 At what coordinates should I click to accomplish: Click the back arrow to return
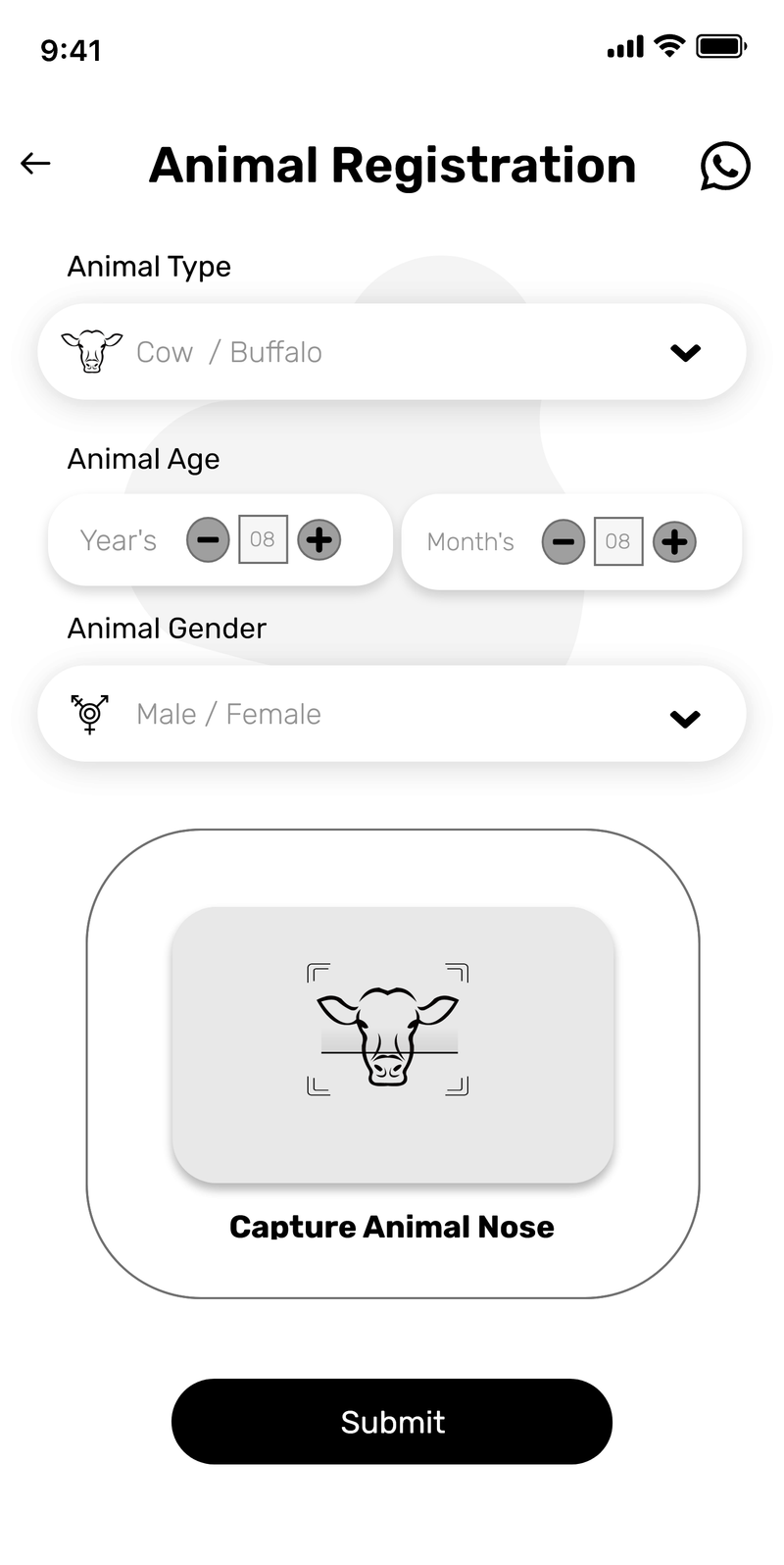pyautogui.click(x=35, y=163)
